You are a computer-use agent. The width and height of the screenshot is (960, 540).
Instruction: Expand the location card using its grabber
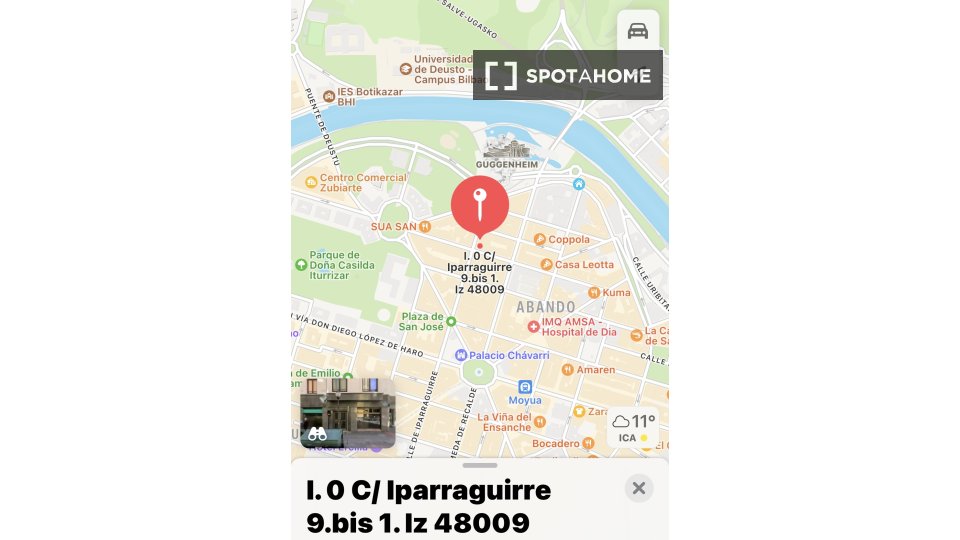480,465
